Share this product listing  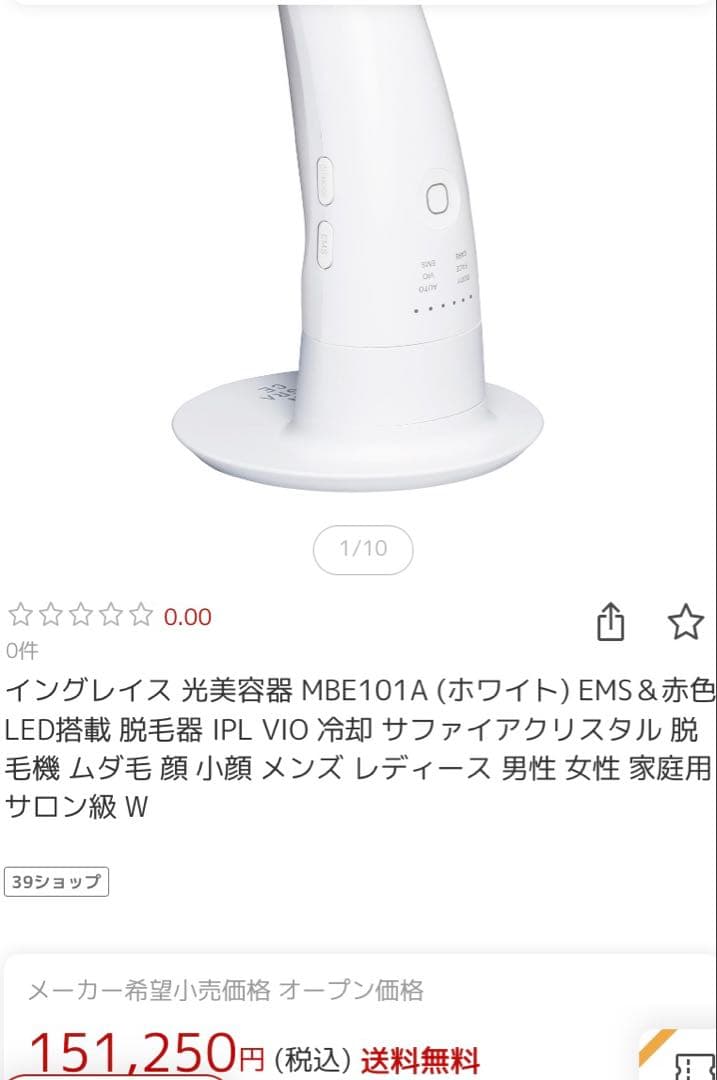[610, 622]
